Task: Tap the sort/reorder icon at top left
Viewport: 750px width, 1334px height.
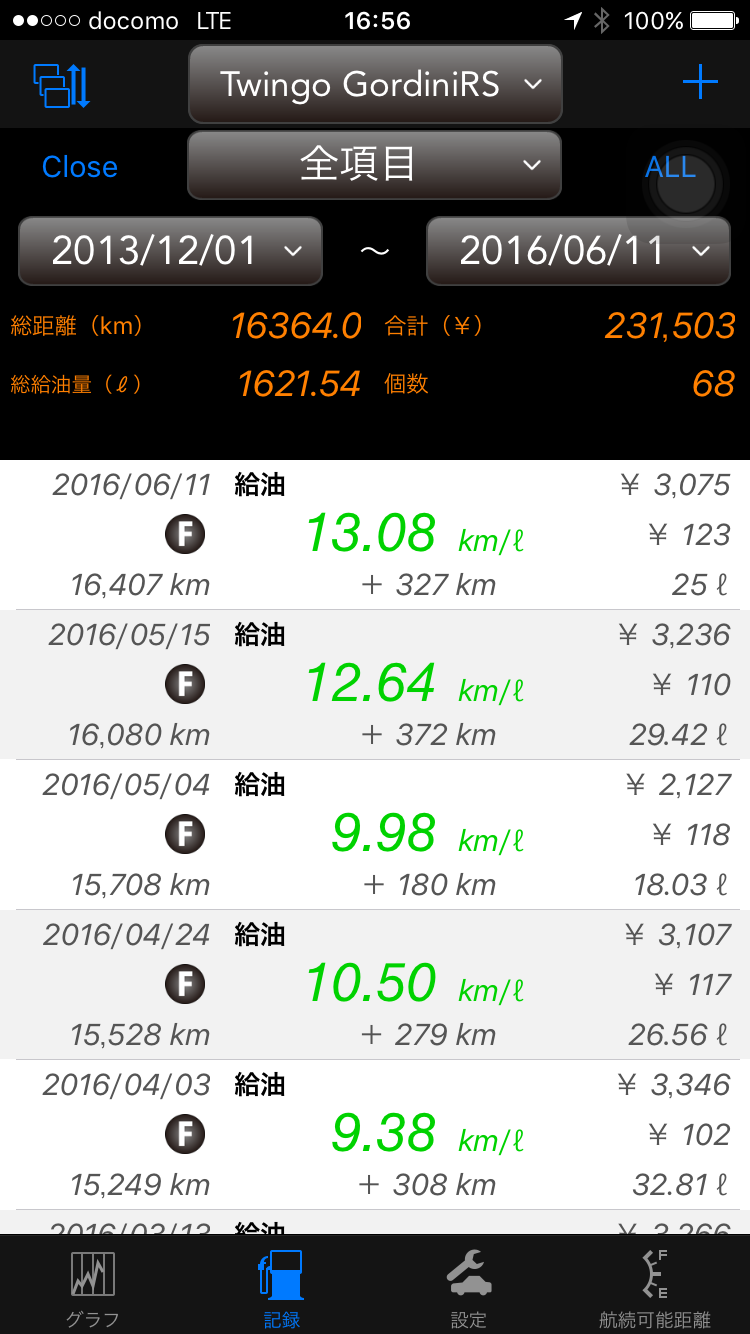Action: click(x=62, y=85)
